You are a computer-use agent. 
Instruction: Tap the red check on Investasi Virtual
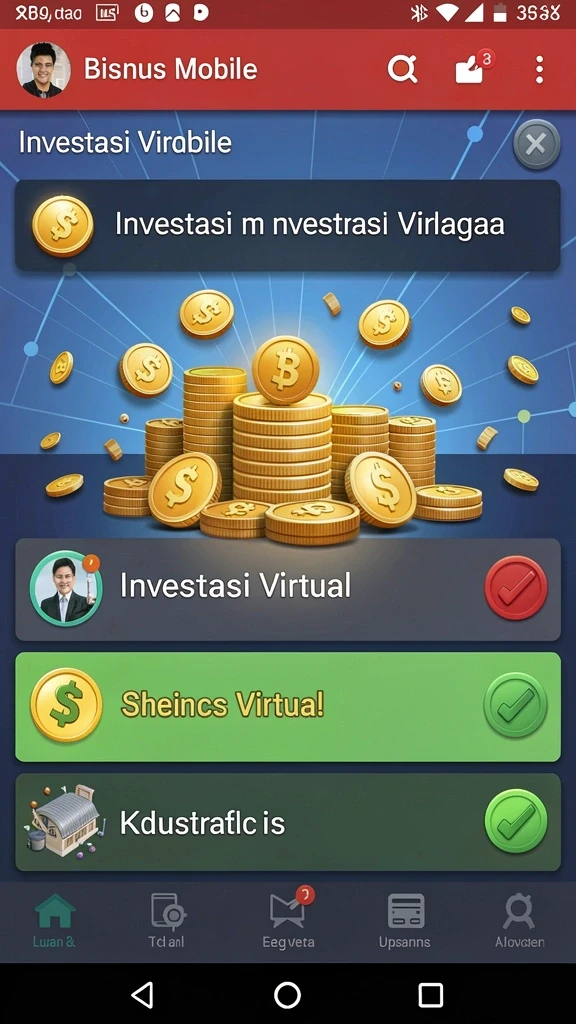(516, 588)
